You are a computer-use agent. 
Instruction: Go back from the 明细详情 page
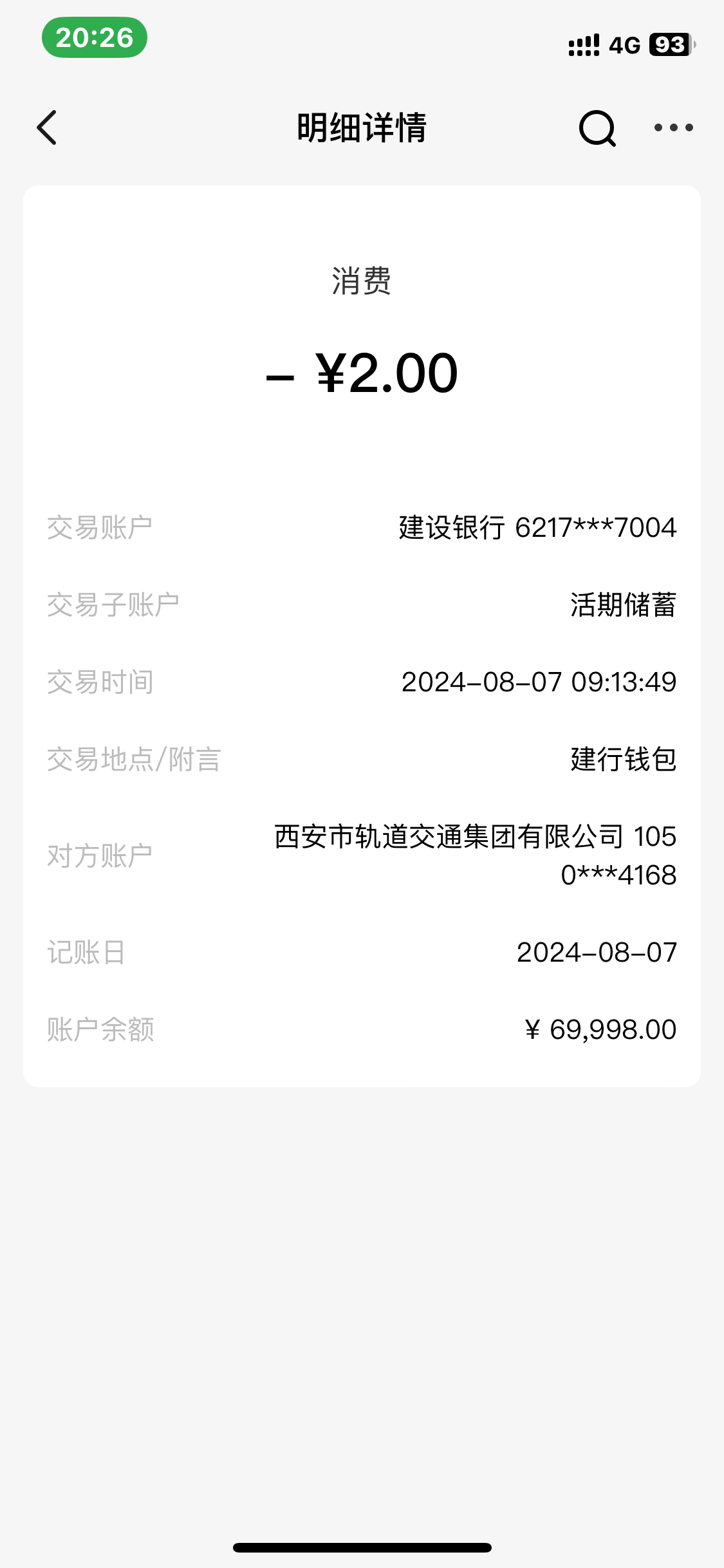[x=47, y=127]
